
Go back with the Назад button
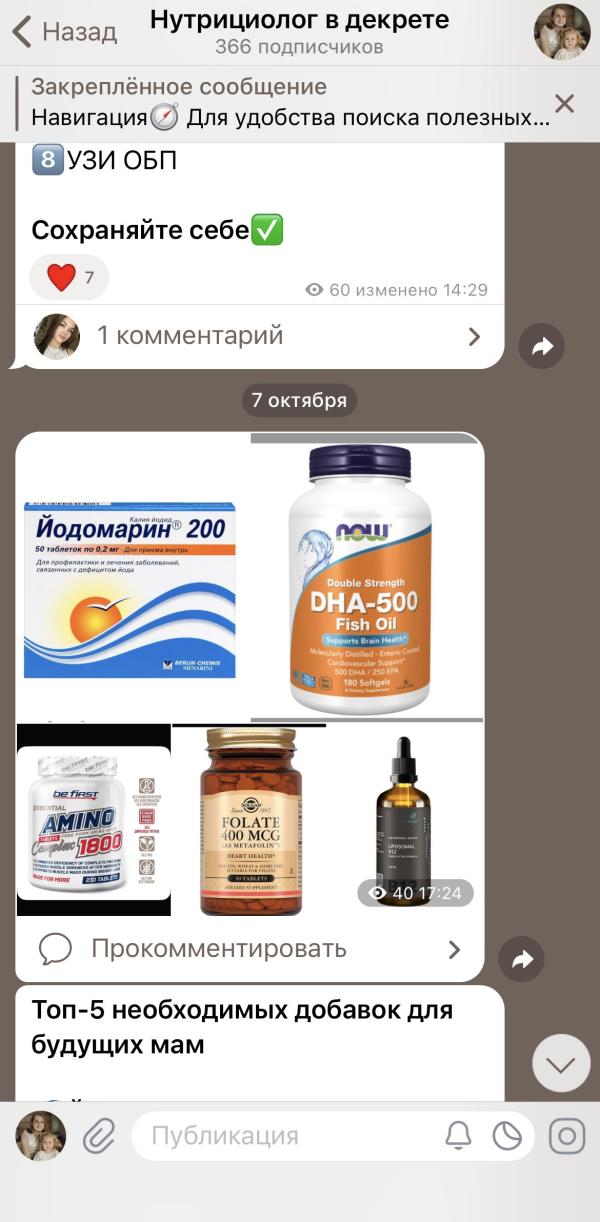point(64,31)
